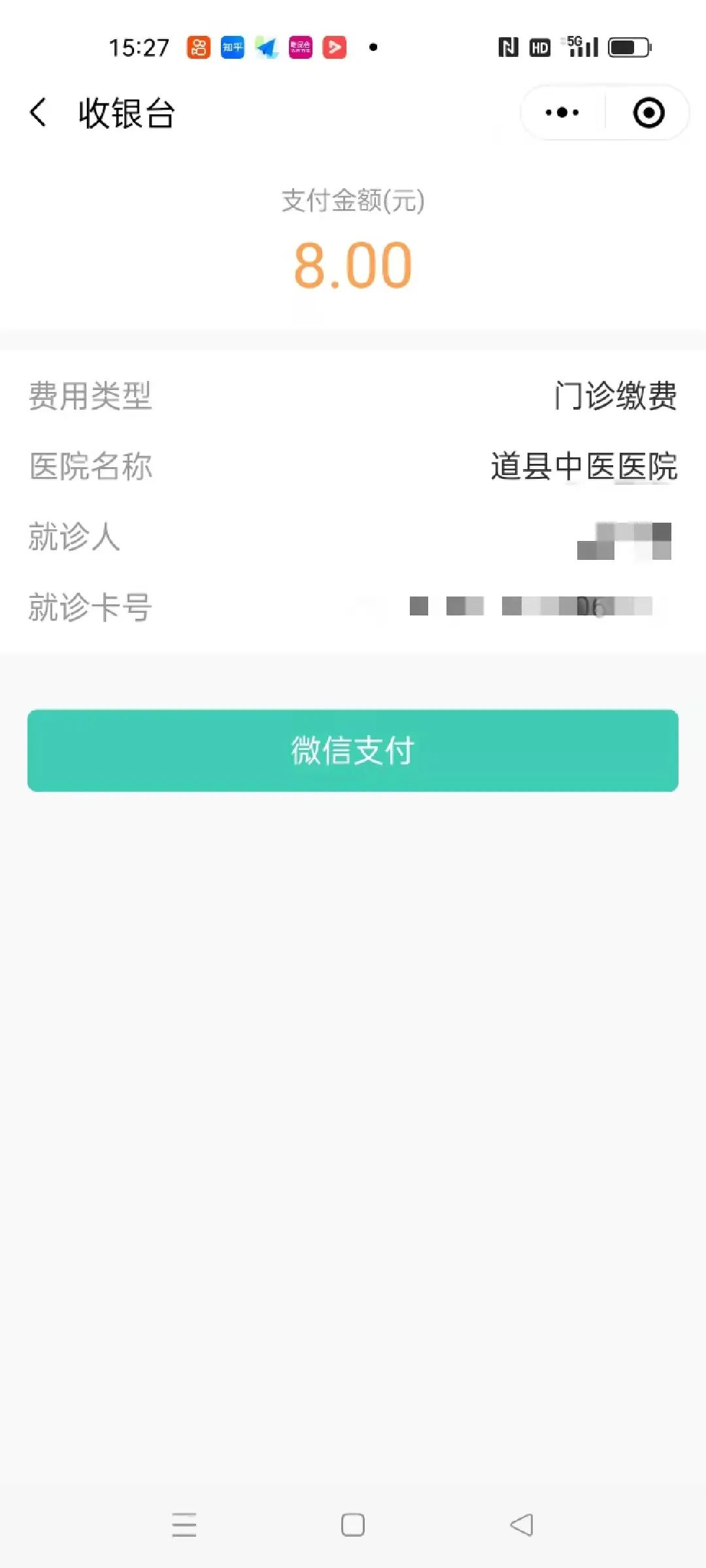706x1568 pixels.
Task: Open the mini program three-dot menu
Action: coord(562,112)
